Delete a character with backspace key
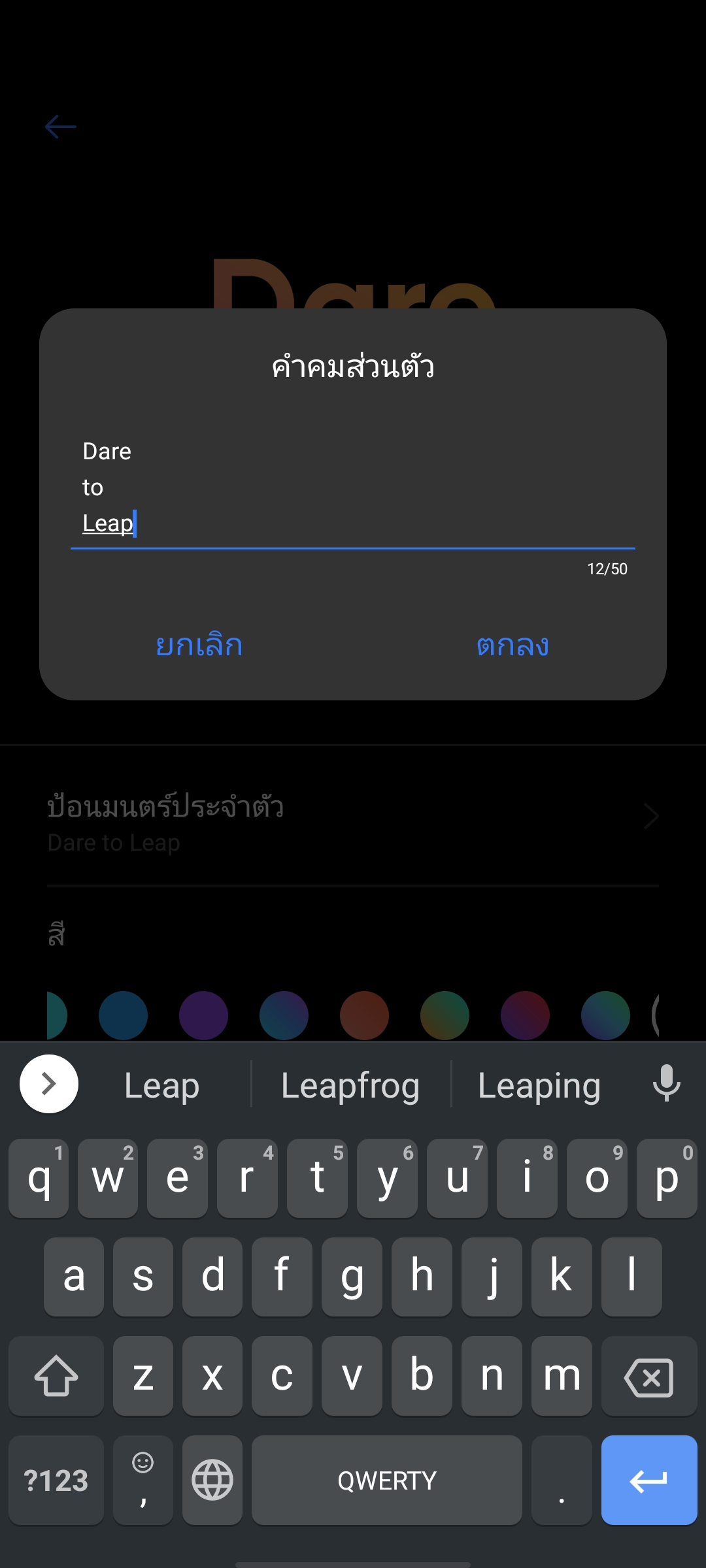Image resolution: width=706 pixels, height=1568 pixels. (x=648, y=1377)
